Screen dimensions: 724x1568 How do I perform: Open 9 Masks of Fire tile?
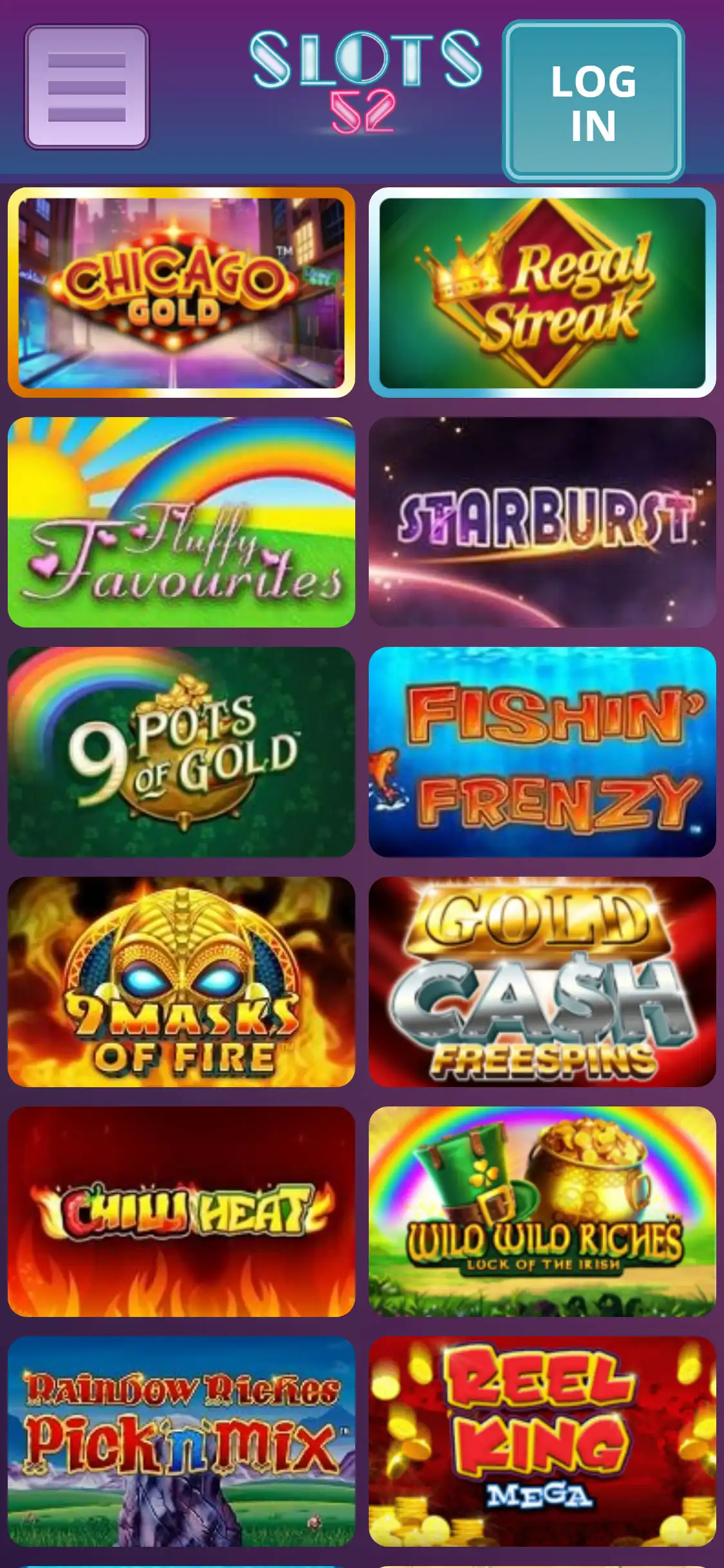(x=181, y=982)
